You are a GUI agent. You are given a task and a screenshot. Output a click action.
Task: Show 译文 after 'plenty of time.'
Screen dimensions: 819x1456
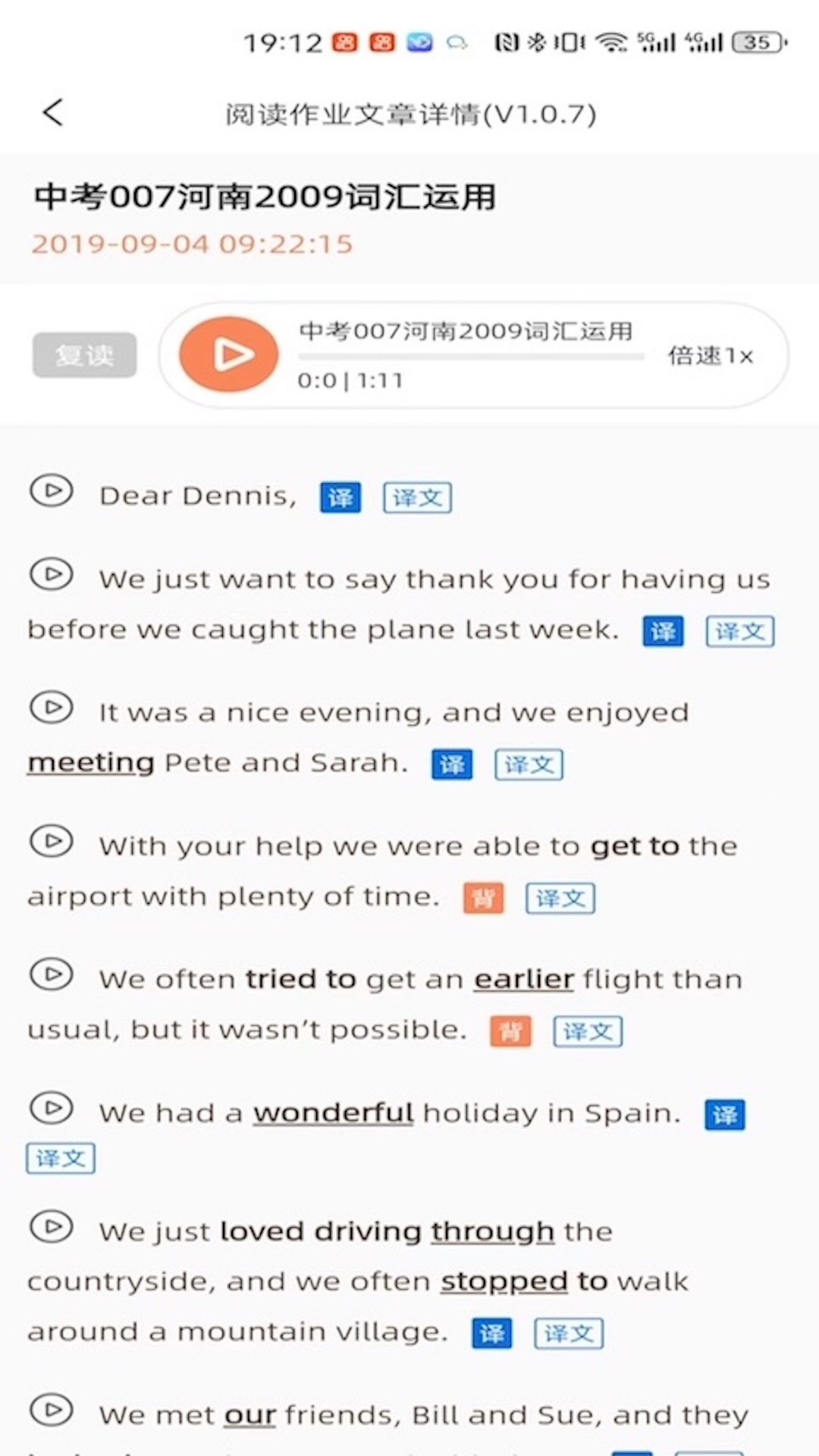point(560,898)
